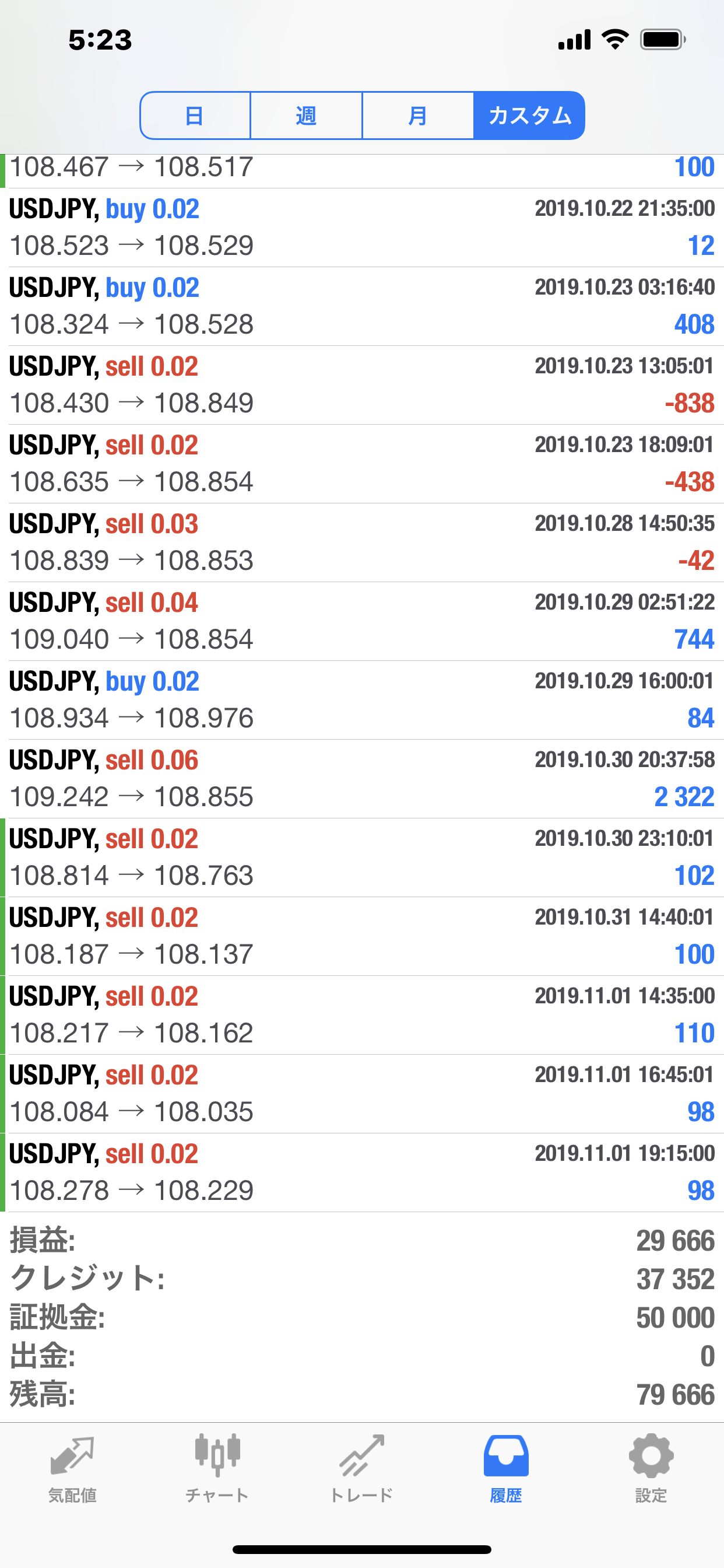724x1568 pixels.
Task: Open the buy trade dated 2019.10.29 16:00:01
Action: [362, 700]
